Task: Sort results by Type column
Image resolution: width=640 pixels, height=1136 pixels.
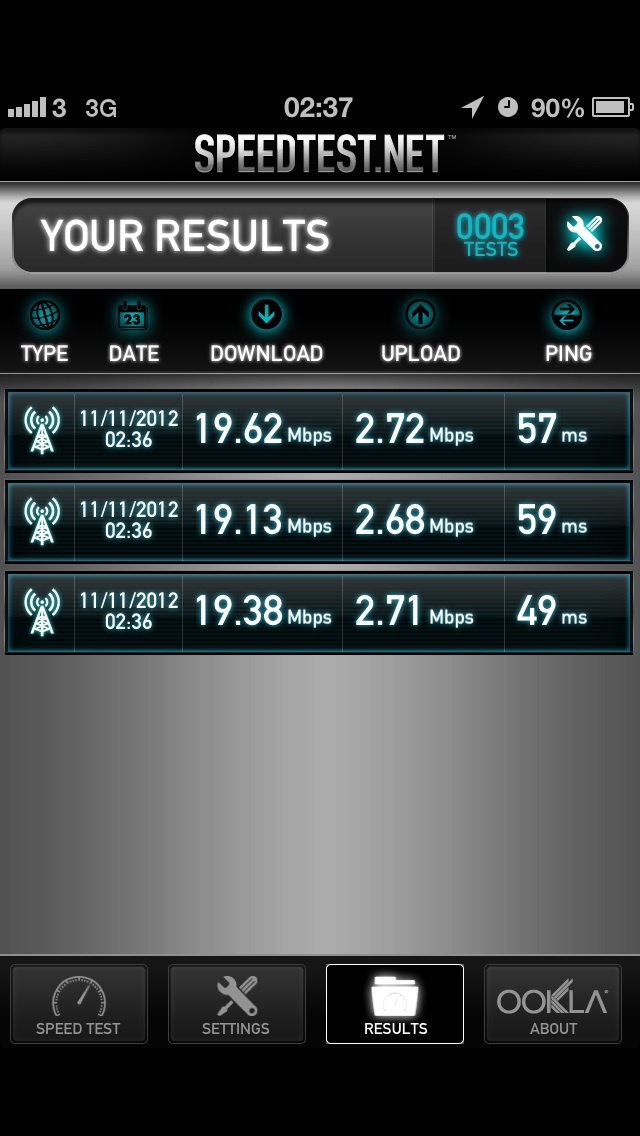Action: tap(44, 333)
